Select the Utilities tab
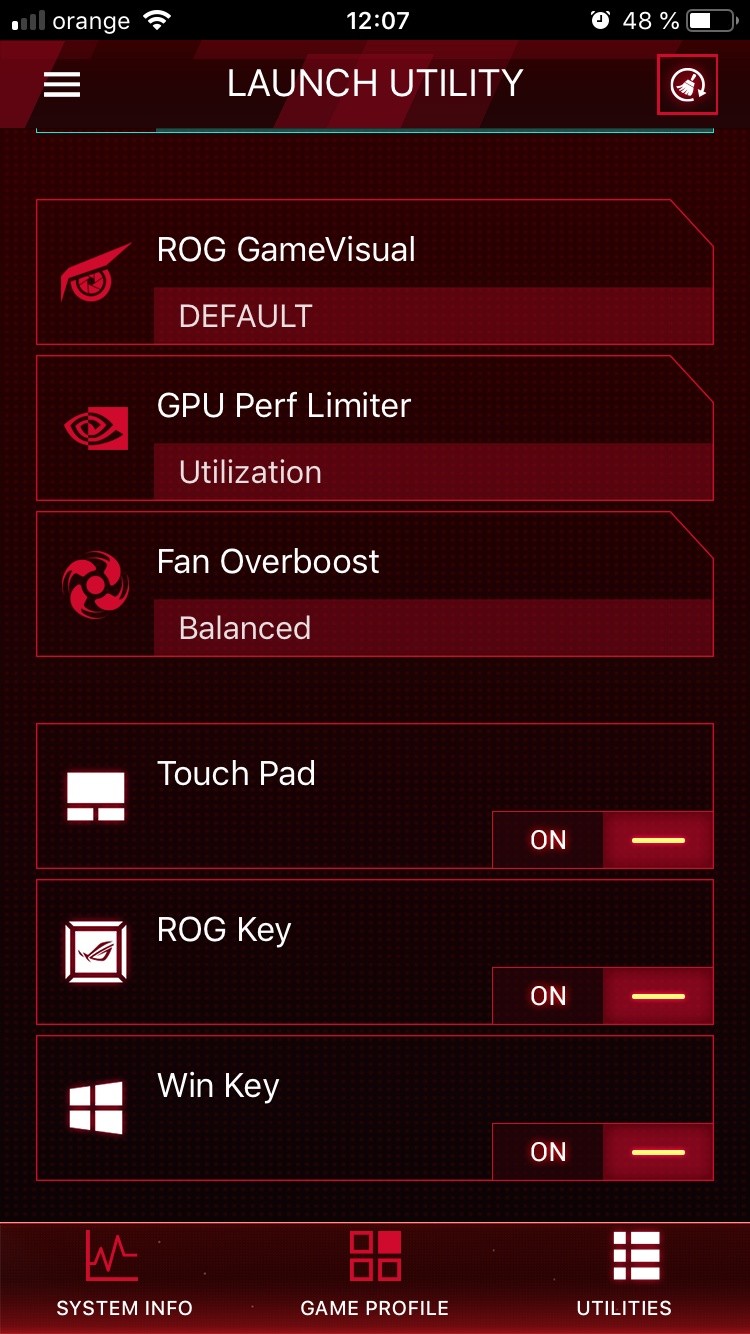Screen dimensions: 750x1334 [x=625, y=1275]
